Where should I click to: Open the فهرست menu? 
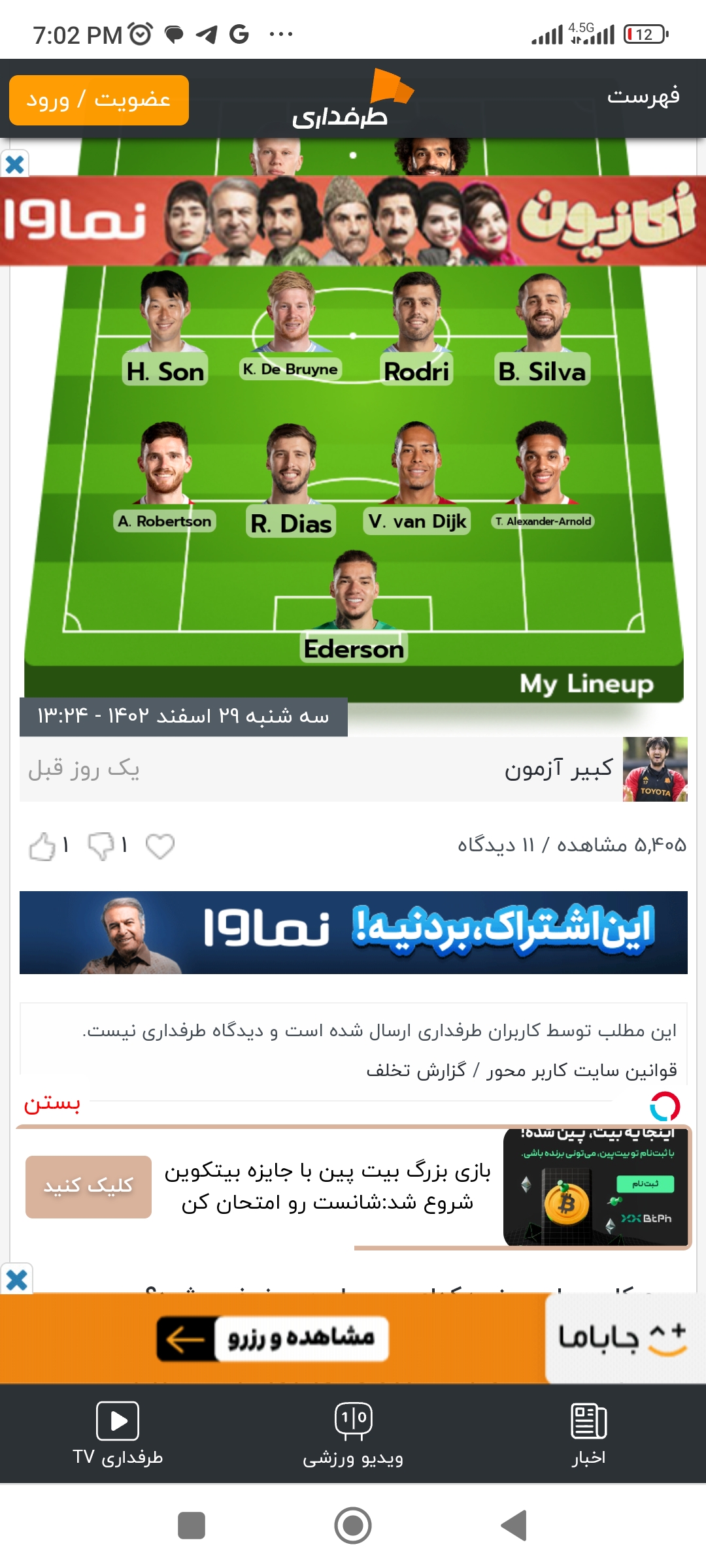(x=643, y=96)
